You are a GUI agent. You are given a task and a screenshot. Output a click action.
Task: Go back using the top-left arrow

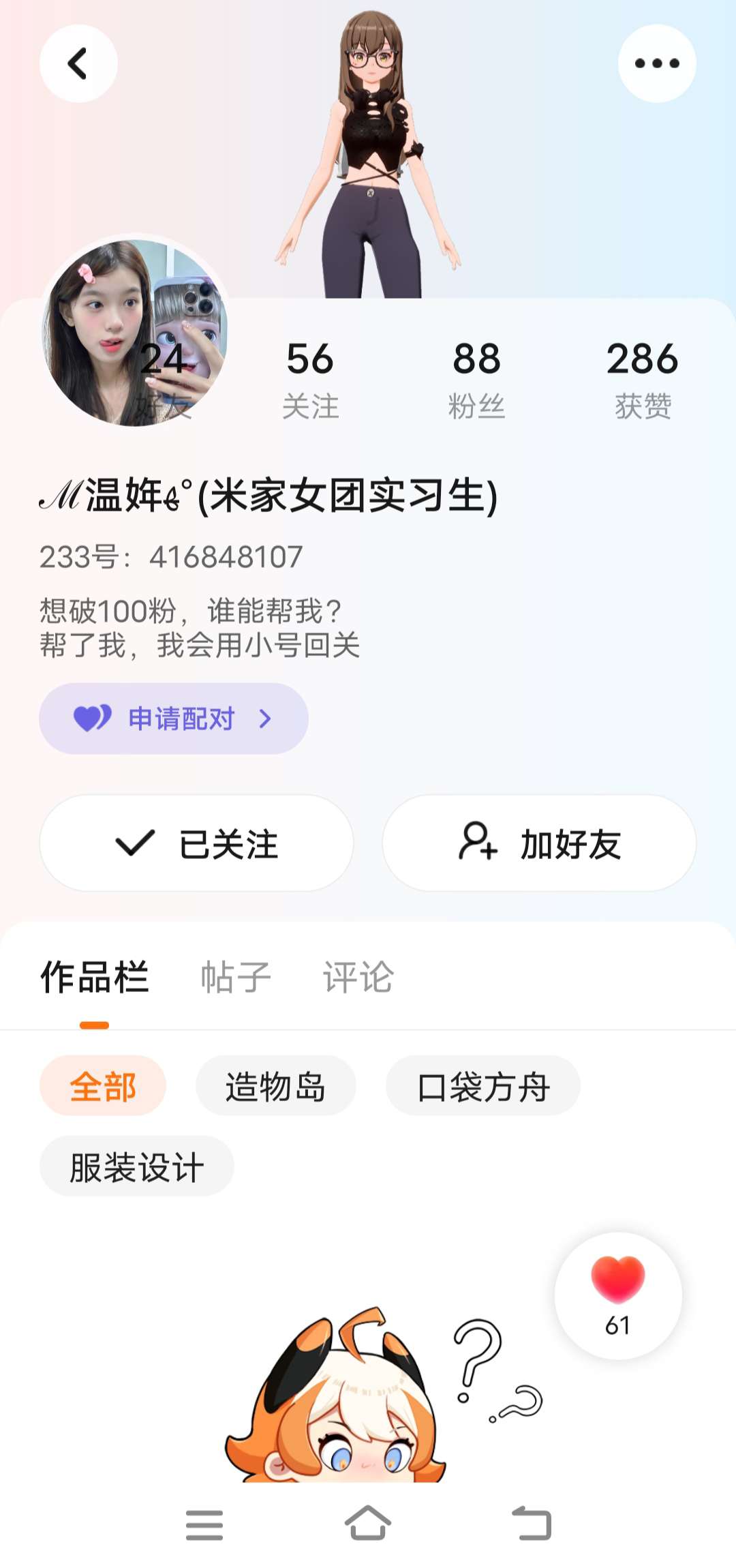(x=78, y=63)
